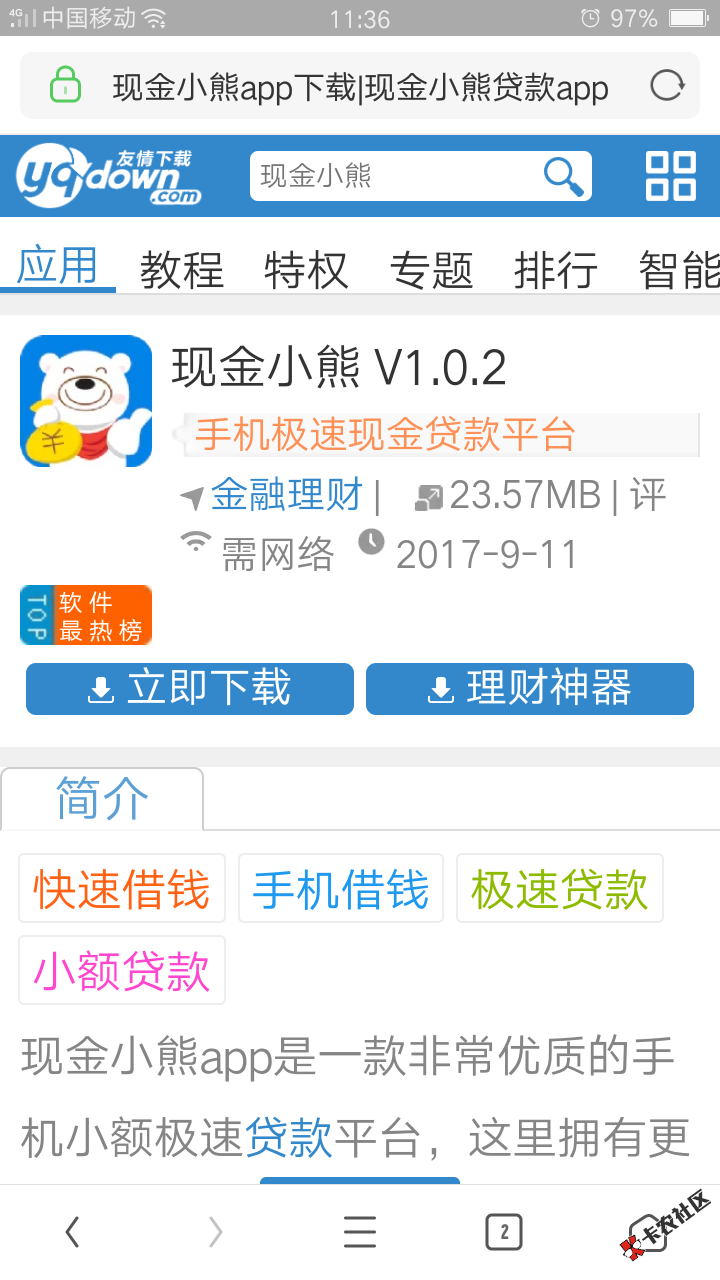Select the 简介 tab
The width and height of the screenshot is (720, 1280).
click(102, 799)
